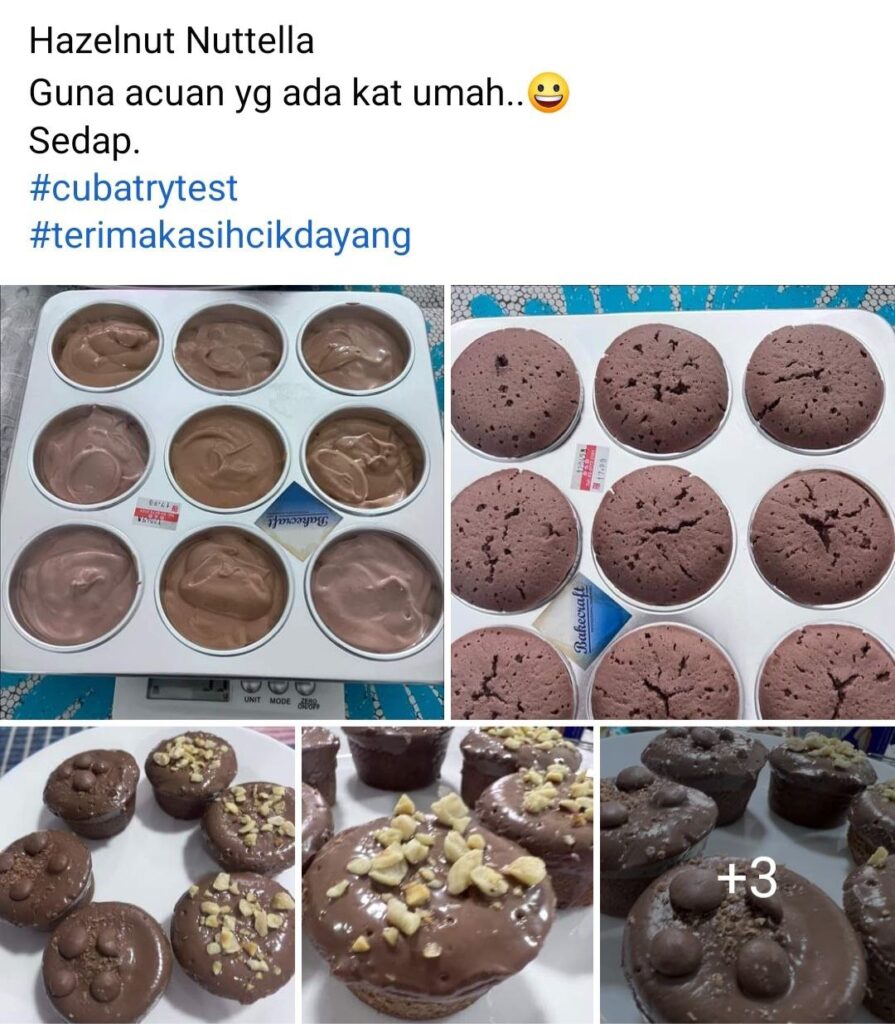Open photo of batter-filled muffin tray
This screenshot has width=895, height=1024.
click(222, 502)
